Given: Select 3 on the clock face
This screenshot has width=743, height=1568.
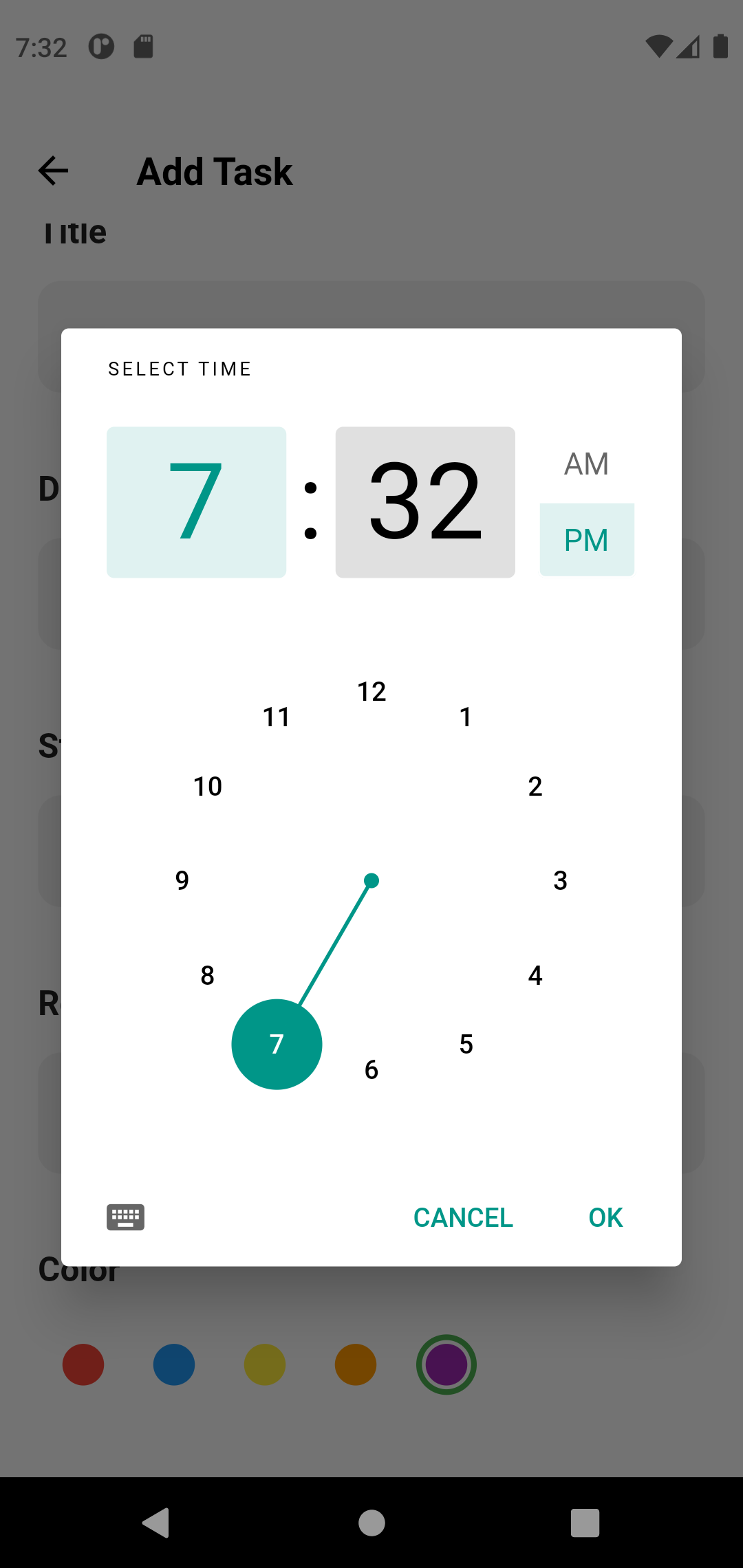Looking at the screenshot, I should pyautogui.click(x=561, y=880).
